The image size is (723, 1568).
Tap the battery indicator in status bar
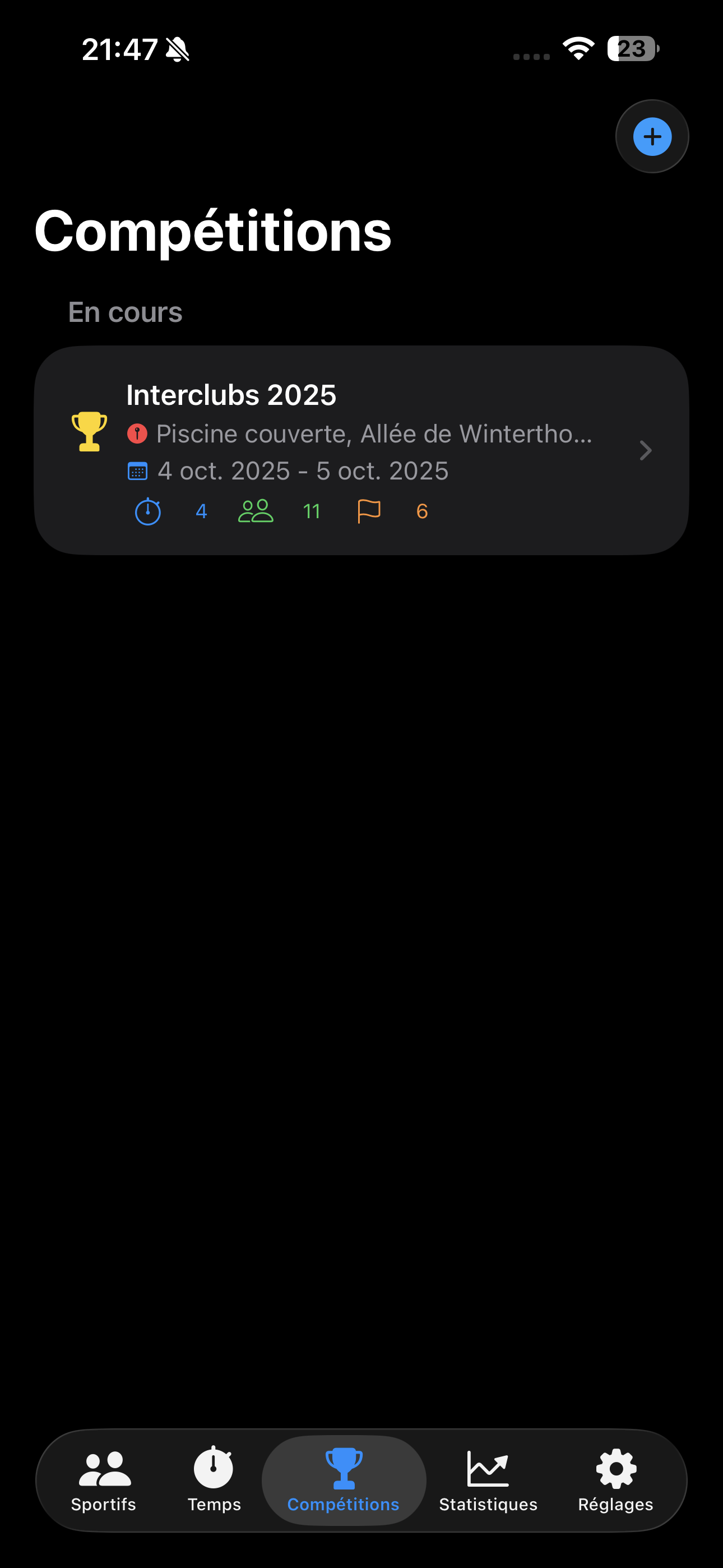click(x=631, y=49)
